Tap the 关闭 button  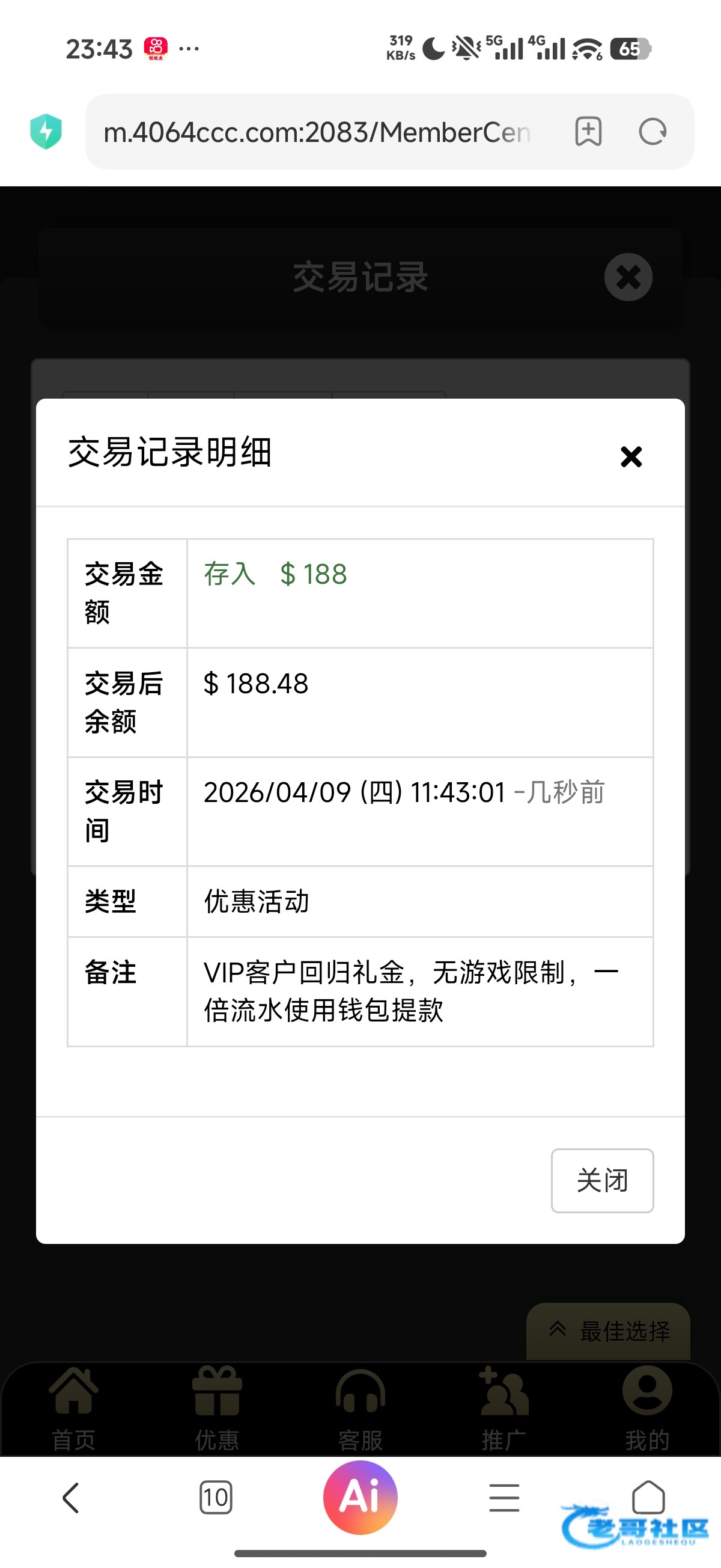(602, 1180)
